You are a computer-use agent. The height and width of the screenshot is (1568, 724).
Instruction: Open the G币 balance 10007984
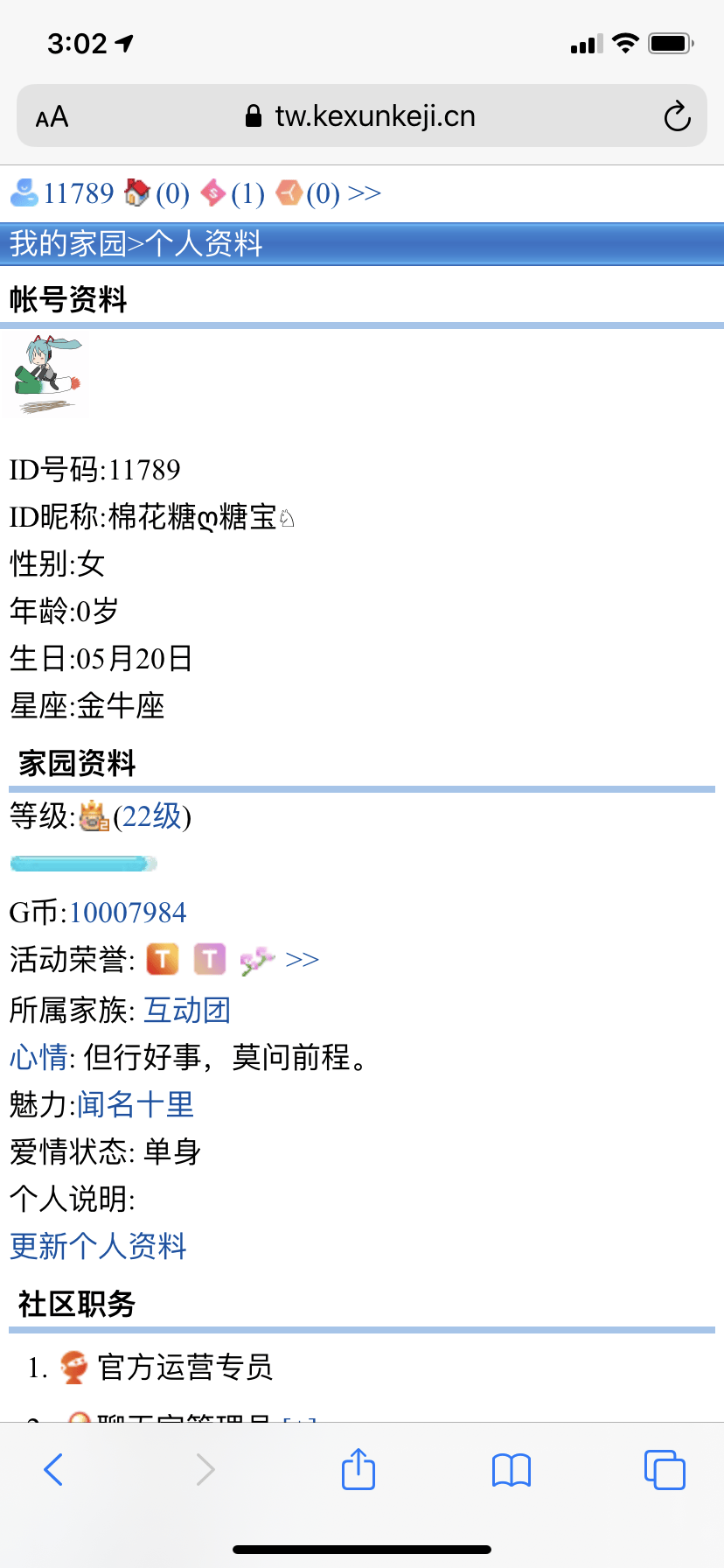pyautogui.click(x=128, y=913)
